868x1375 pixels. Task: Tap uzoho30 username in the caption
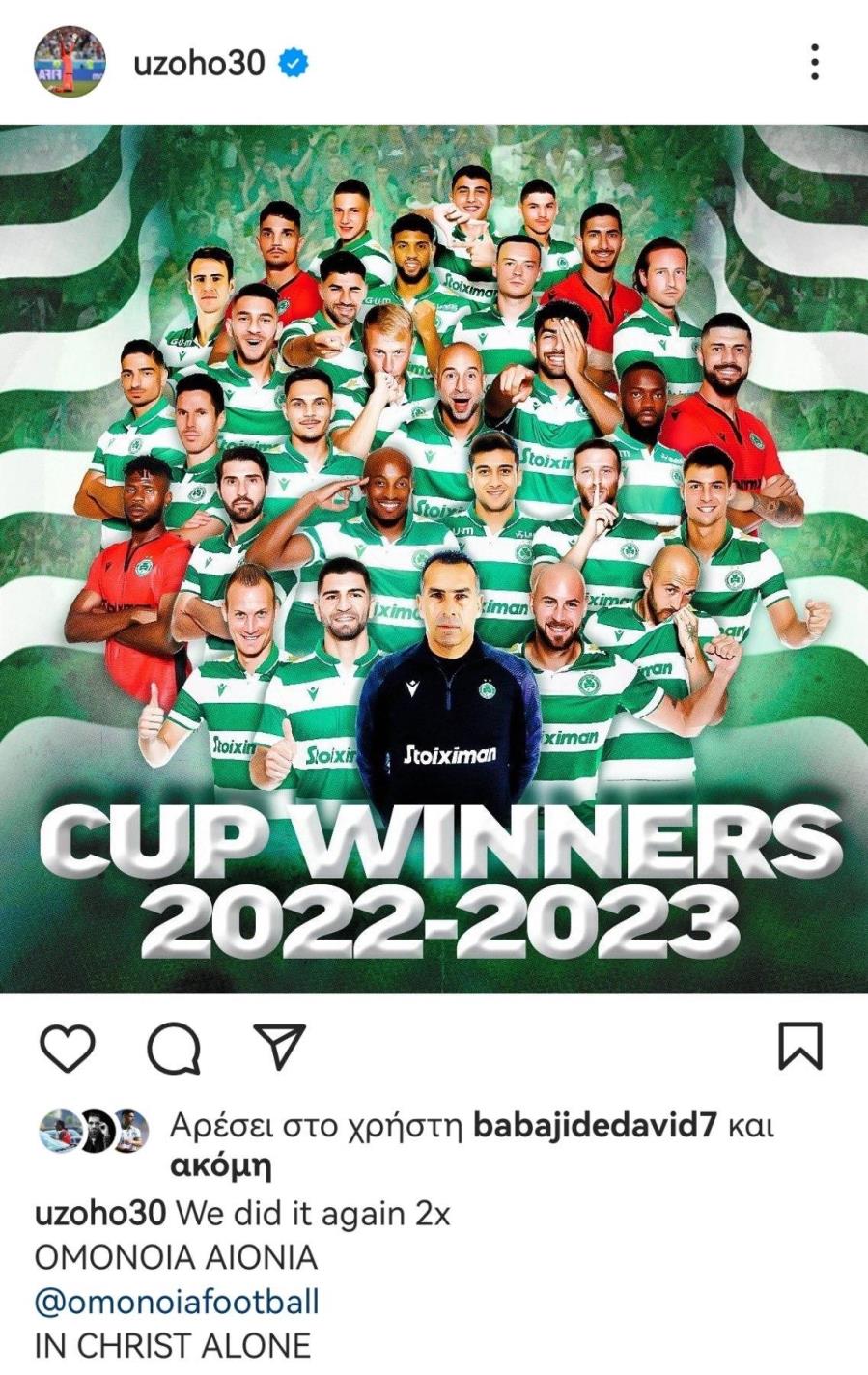click(x=100, y=1214)
